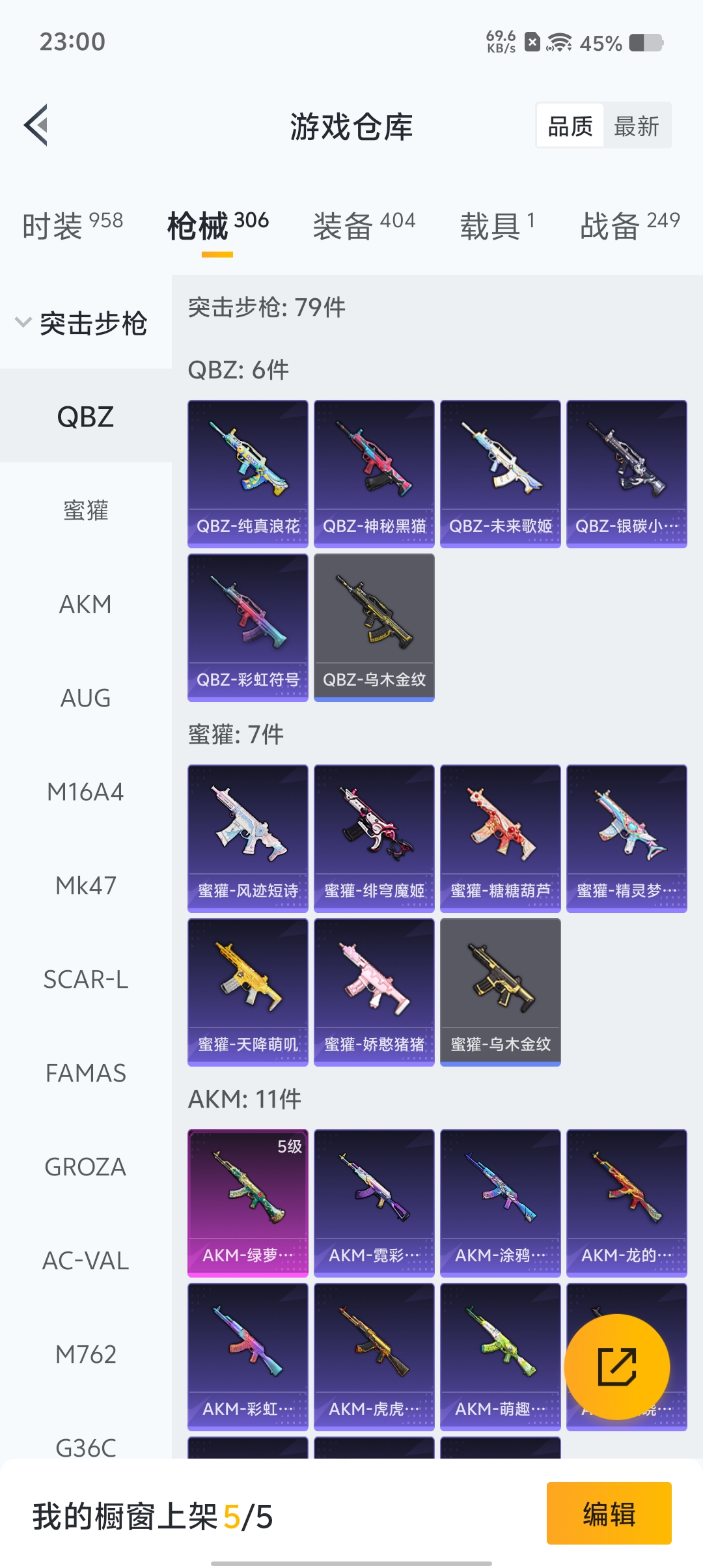Select 蜜獾 in the side list
Viewport: 703px width, 1568px height.
tap(85, 511)
